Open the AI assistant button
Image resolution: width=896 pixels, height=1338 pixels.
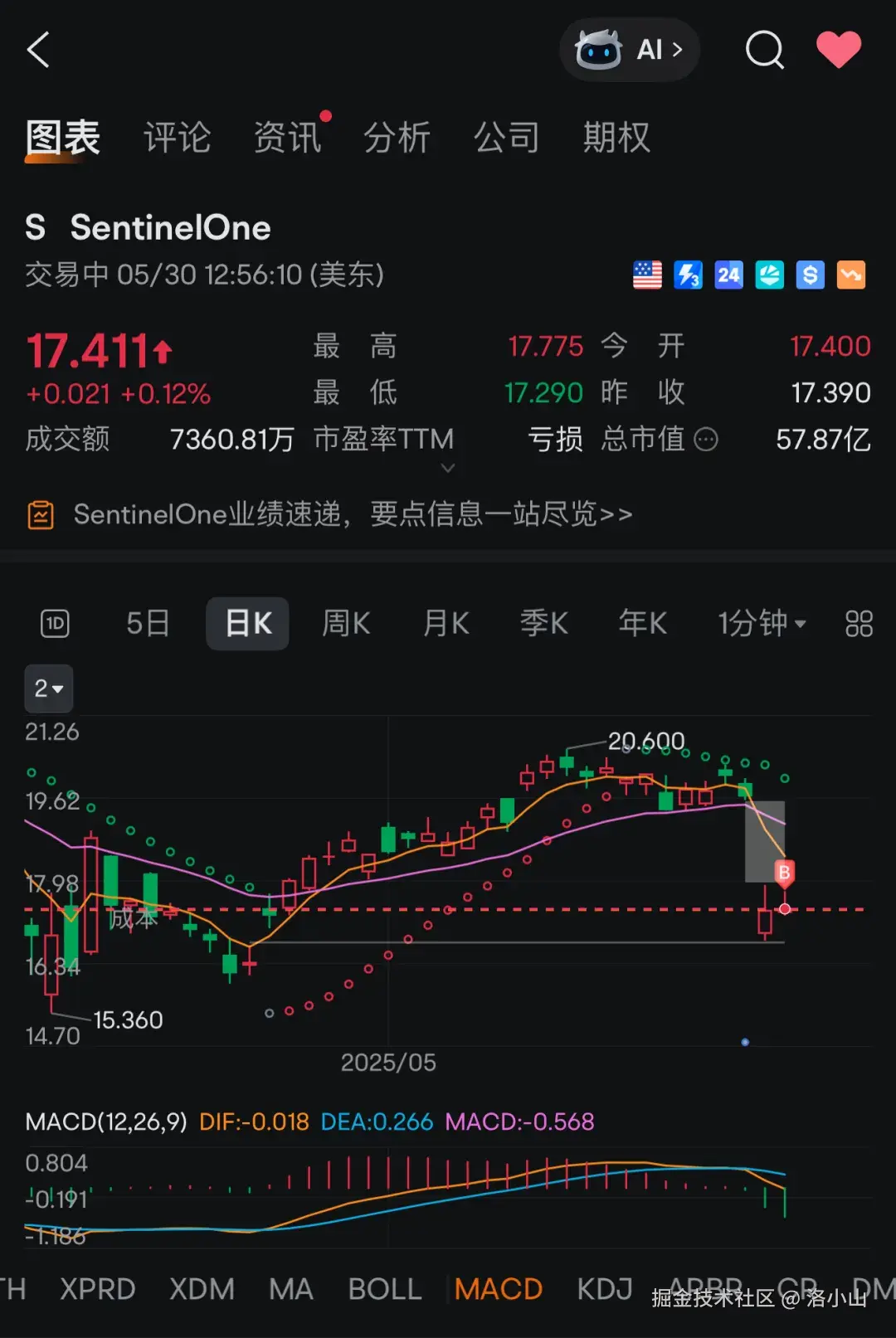pos(630,50)
